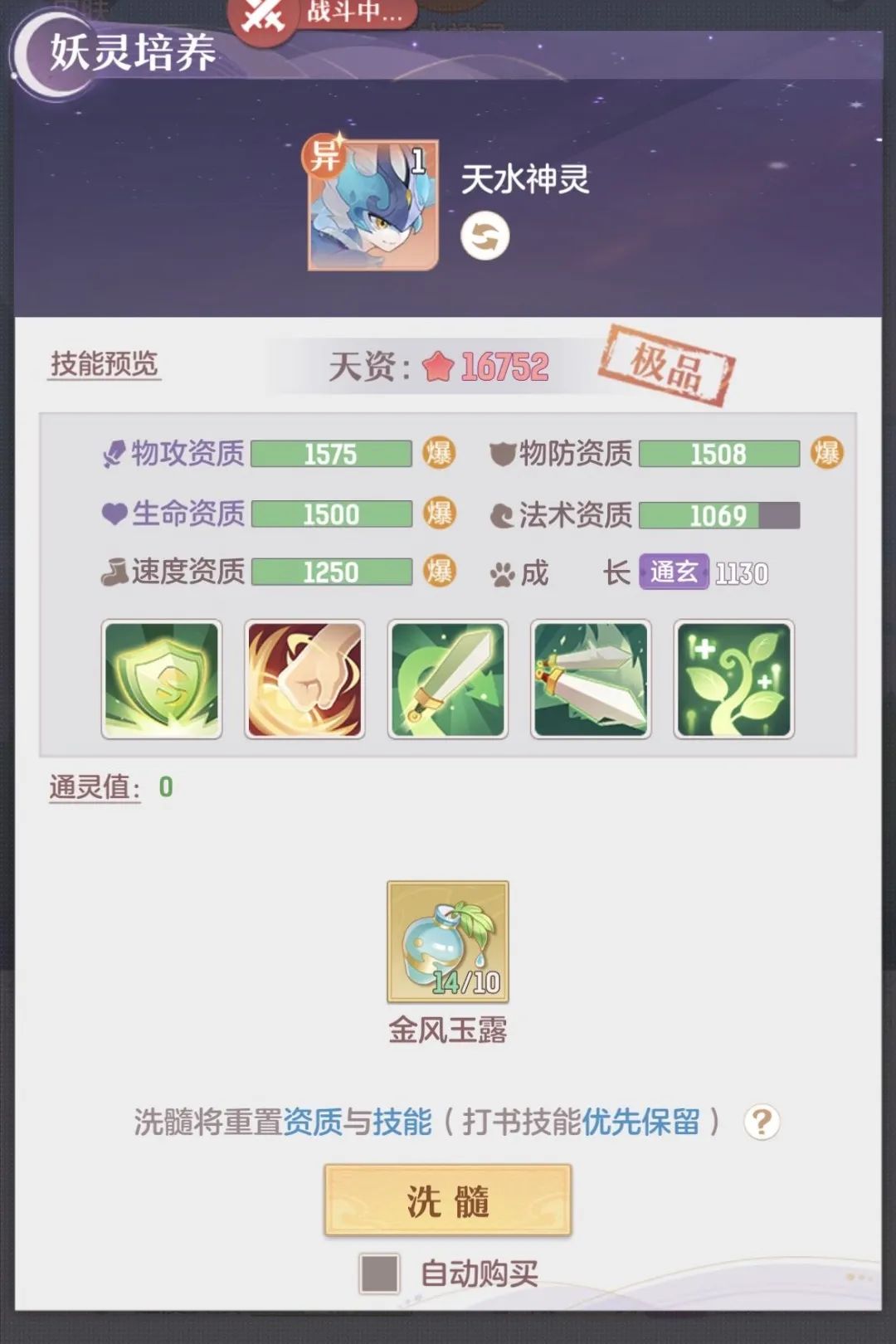Image resolution: width=896 pixels, height=1344 pixels.
Task: Tap the 天水神灵 portrait
Action: coord(373,205)
